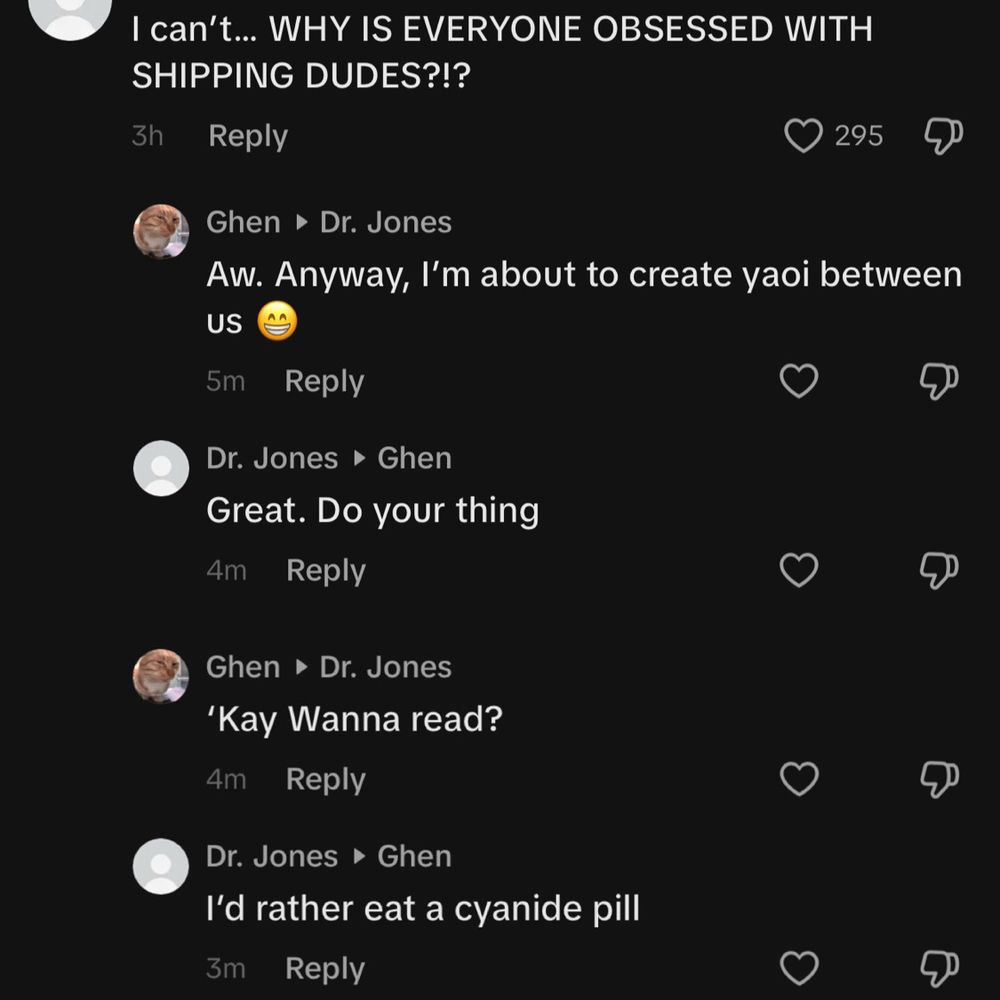The height and width of the screenshot is (1000, 1000).
Task: Like 'Great. Do your thing' comment
Action: point(799,571)
